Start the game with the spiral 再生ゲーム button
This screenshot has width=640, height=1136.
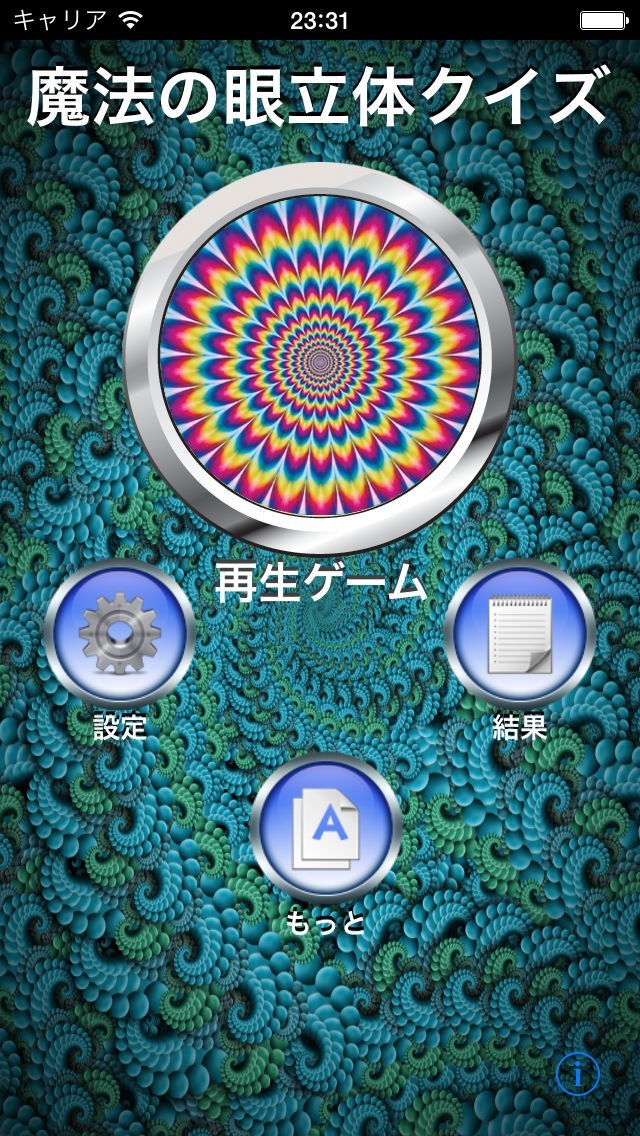(320, 358)
